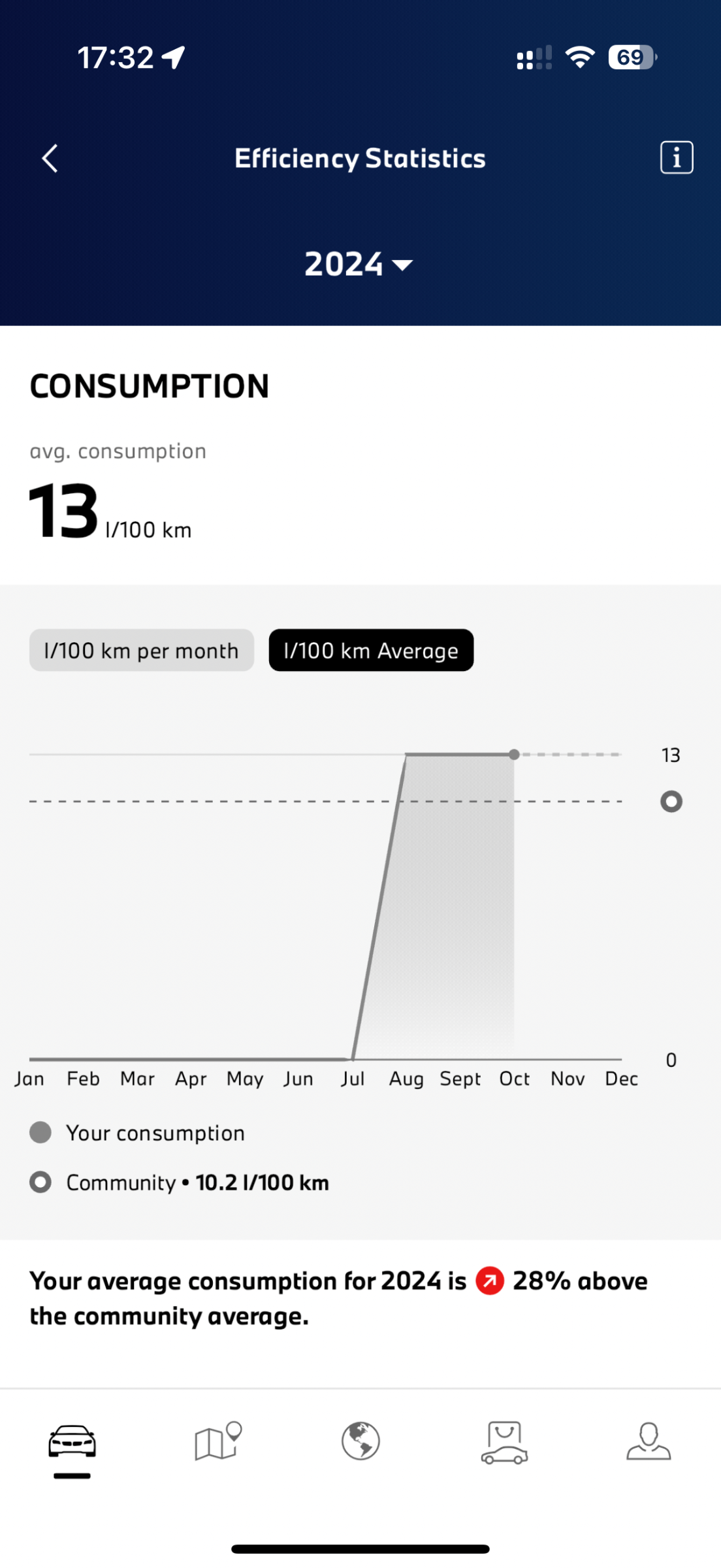Open the globe tab in bottom bar
721x1568 pixels.
[360, 1441]
